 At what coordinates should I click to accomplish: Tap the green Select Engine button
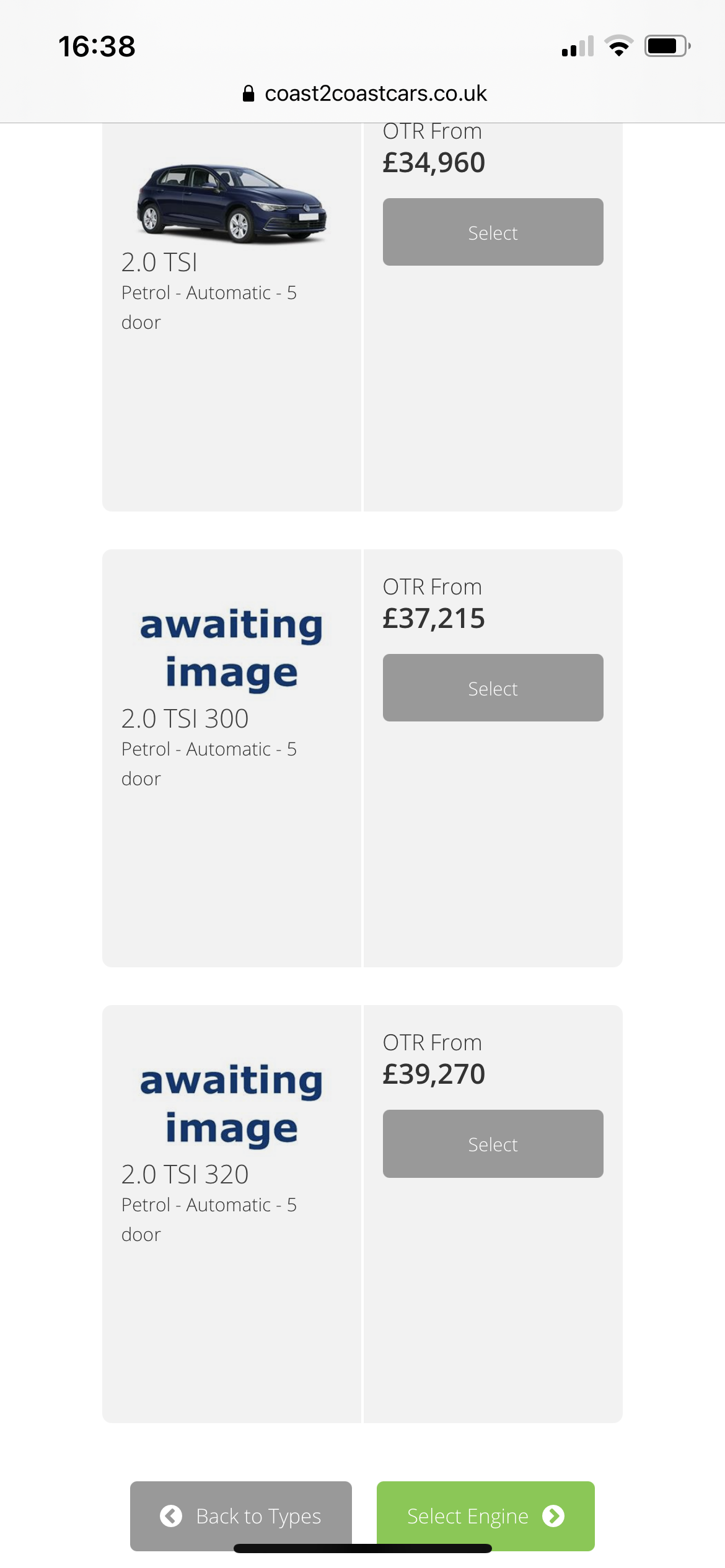click(486, 1516)
